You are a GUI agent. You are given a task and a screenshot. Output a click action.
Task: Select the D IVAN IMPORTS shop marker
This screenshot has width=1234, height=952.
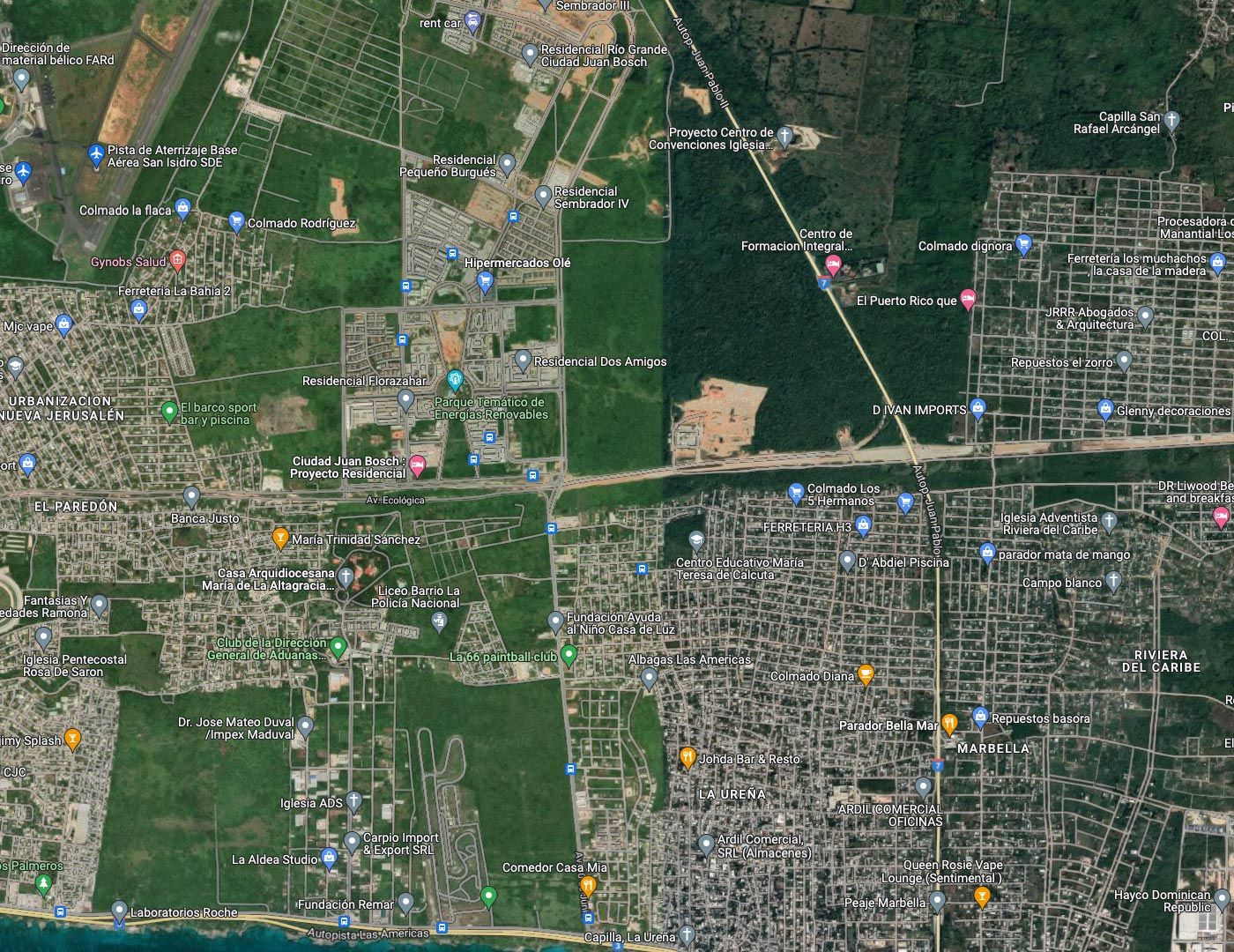[x=978, y=407]
